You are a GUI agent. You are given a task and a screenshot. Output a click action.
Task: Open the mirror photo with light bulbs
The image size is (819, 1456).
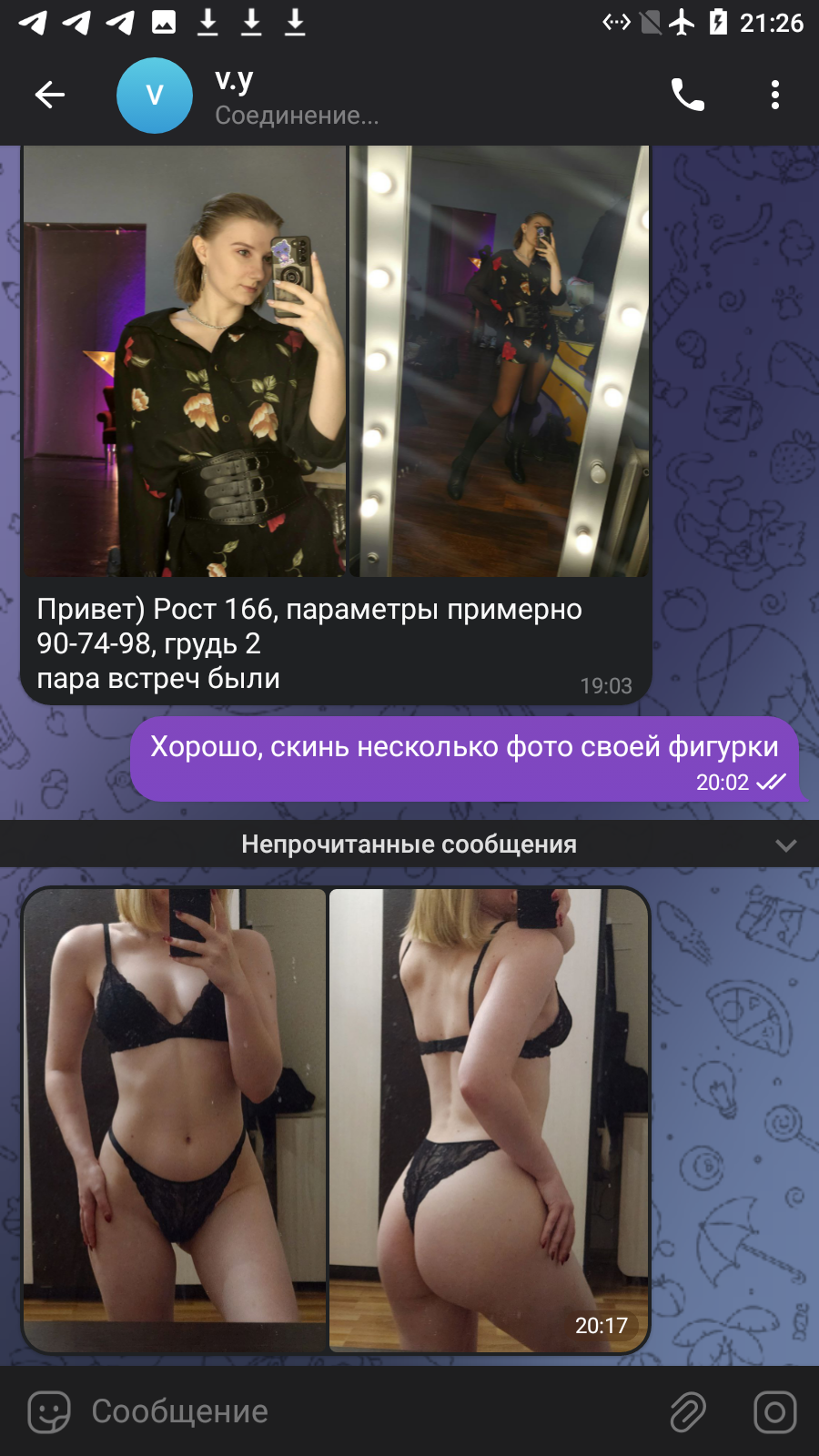point(500,361)
